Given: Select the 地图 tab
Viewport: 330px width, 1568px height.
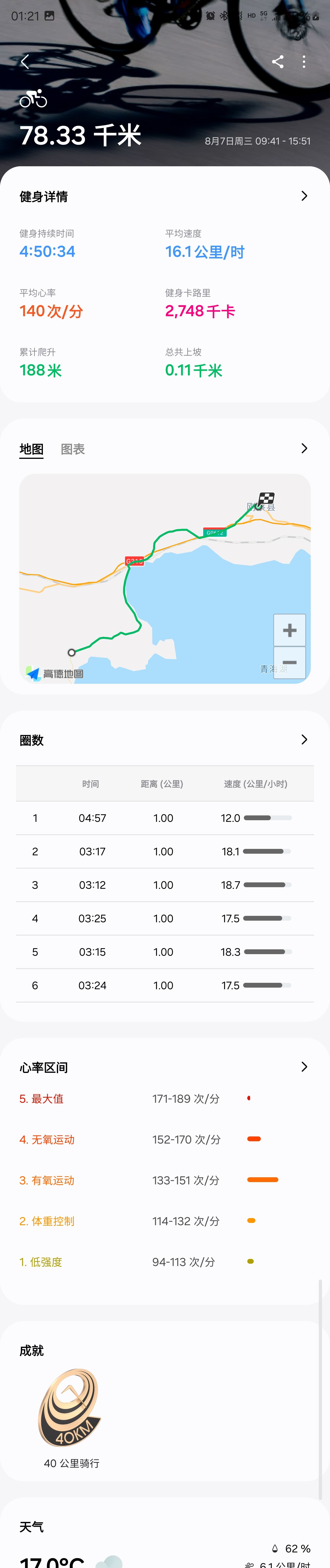Looking at the screenshot, I should pos(32,449).
